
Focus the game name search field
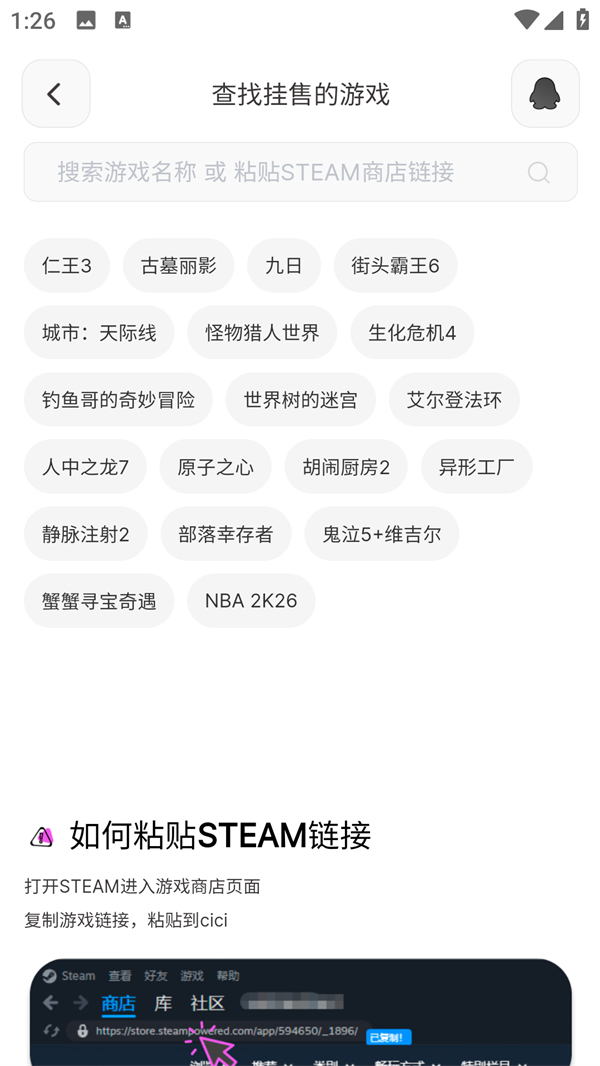(280, 172)
